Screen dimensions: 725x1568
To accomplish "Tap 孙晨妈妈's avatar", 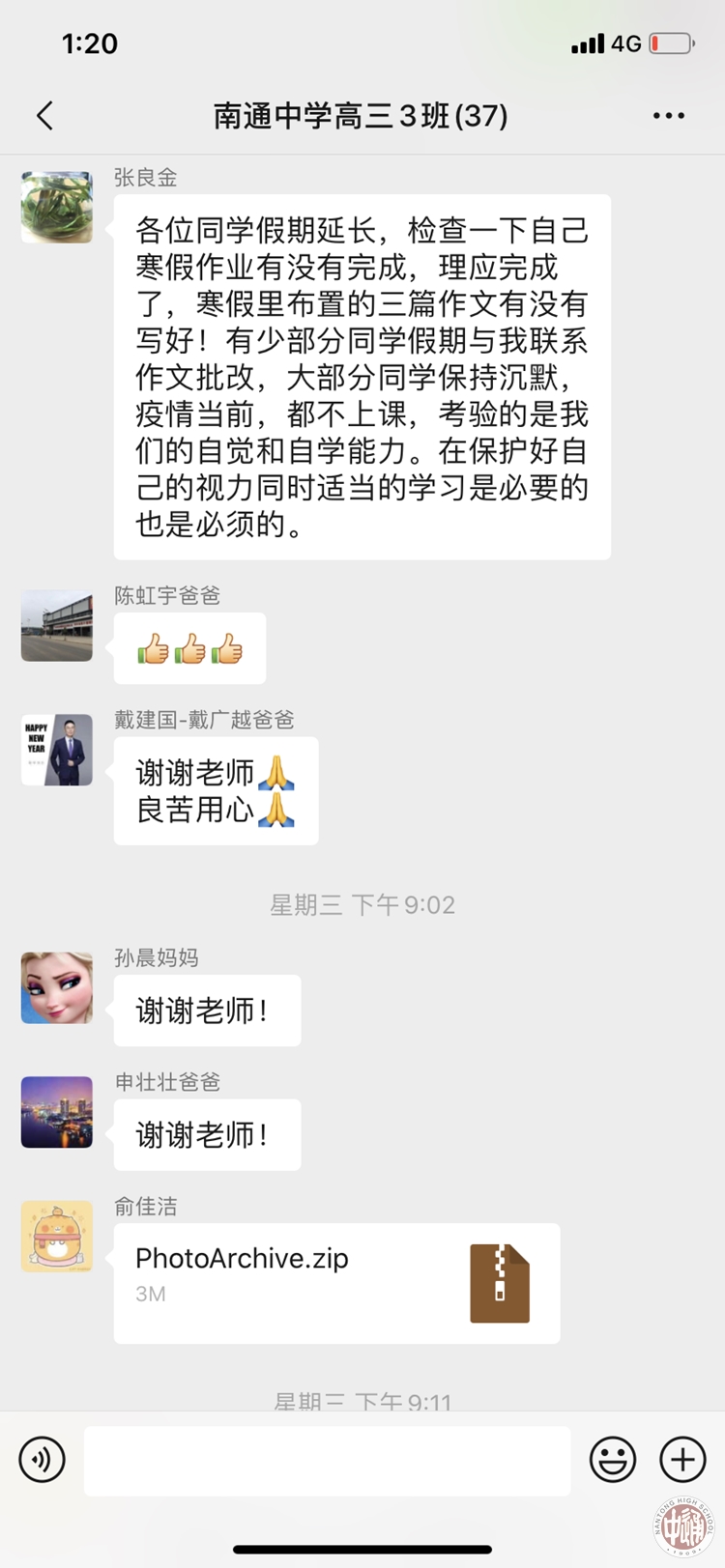I will pyautogui.click(x=57, y=987).
